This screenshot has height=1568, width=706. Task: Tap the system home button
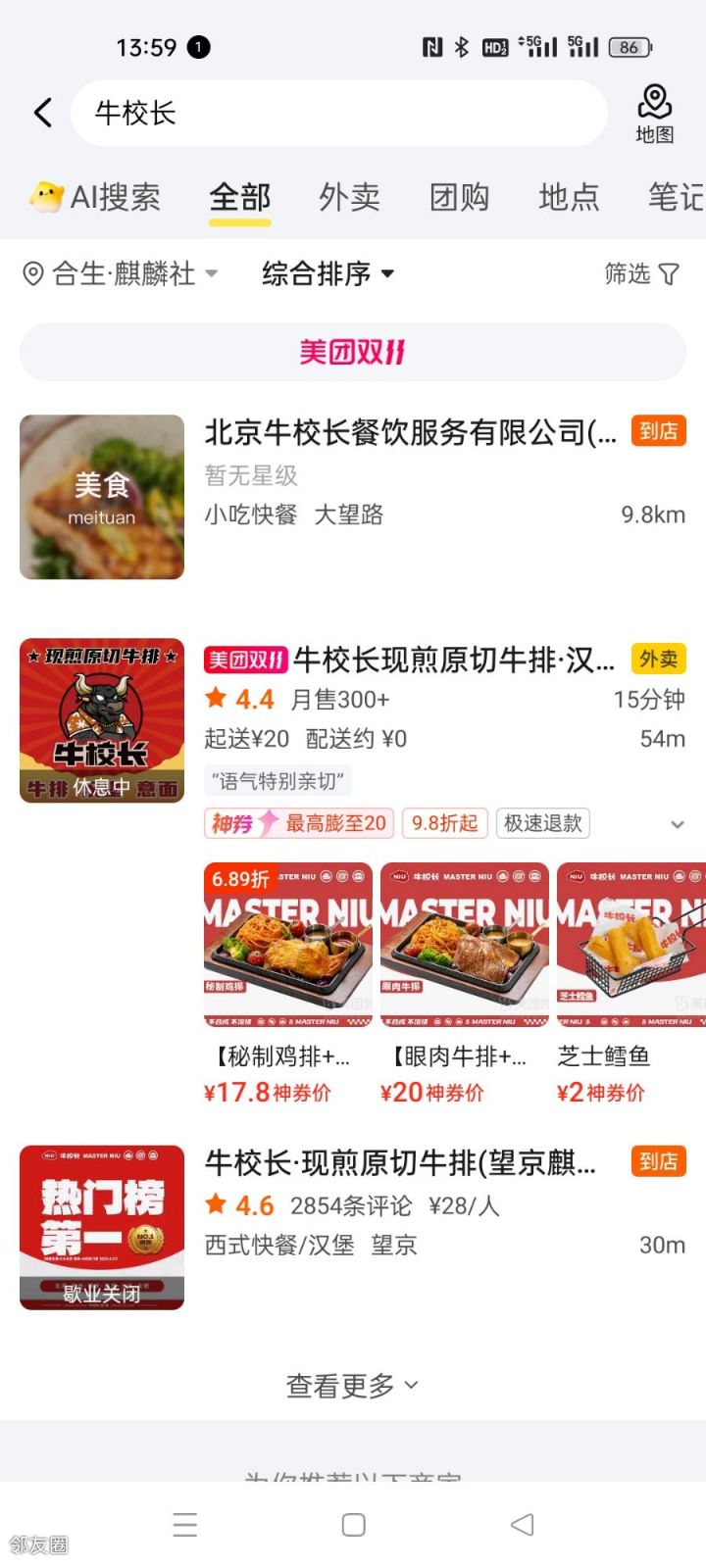click(x=353, y=1525)
